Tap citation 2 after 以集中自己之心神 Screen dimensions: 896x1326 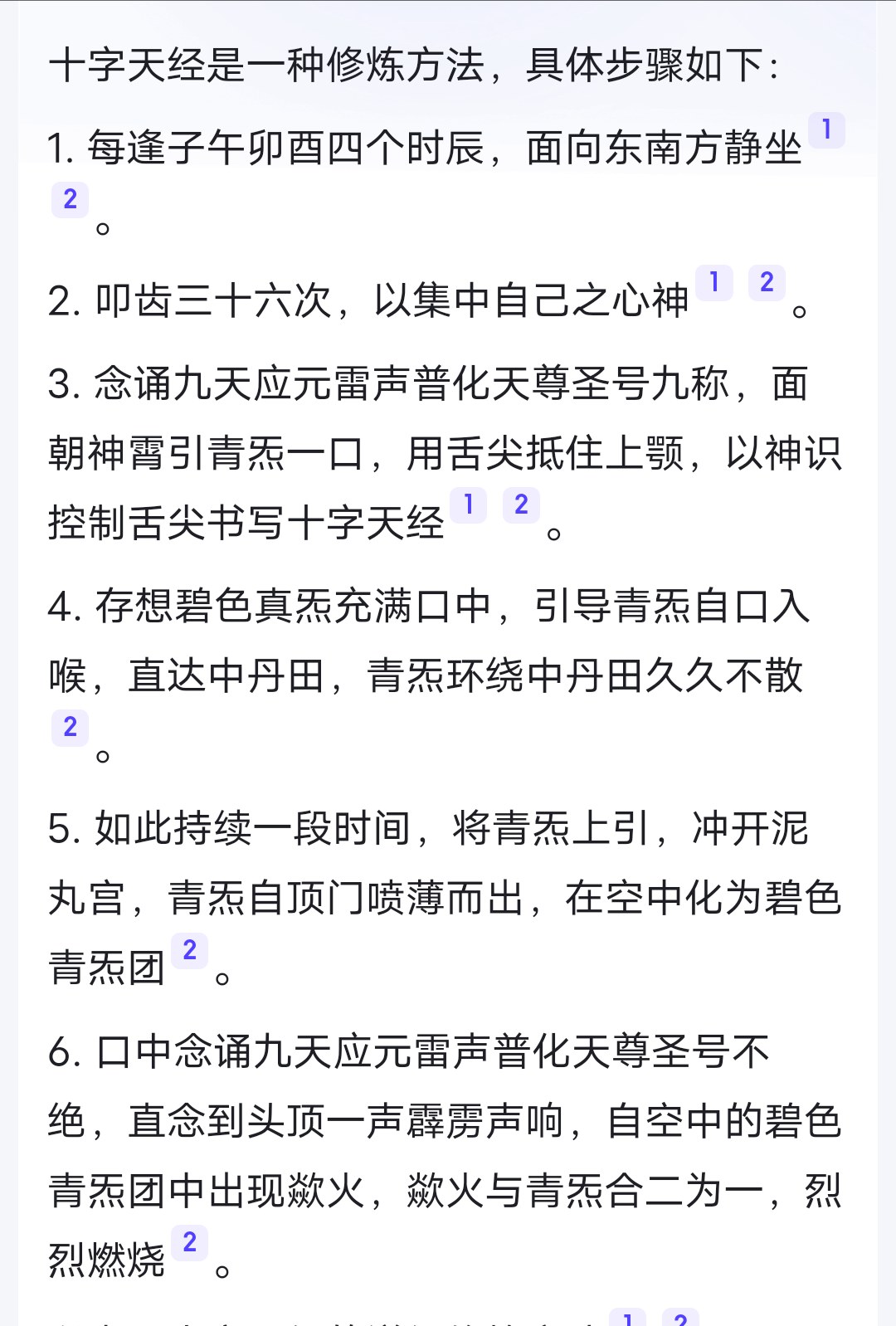click(x=767, y=283)
